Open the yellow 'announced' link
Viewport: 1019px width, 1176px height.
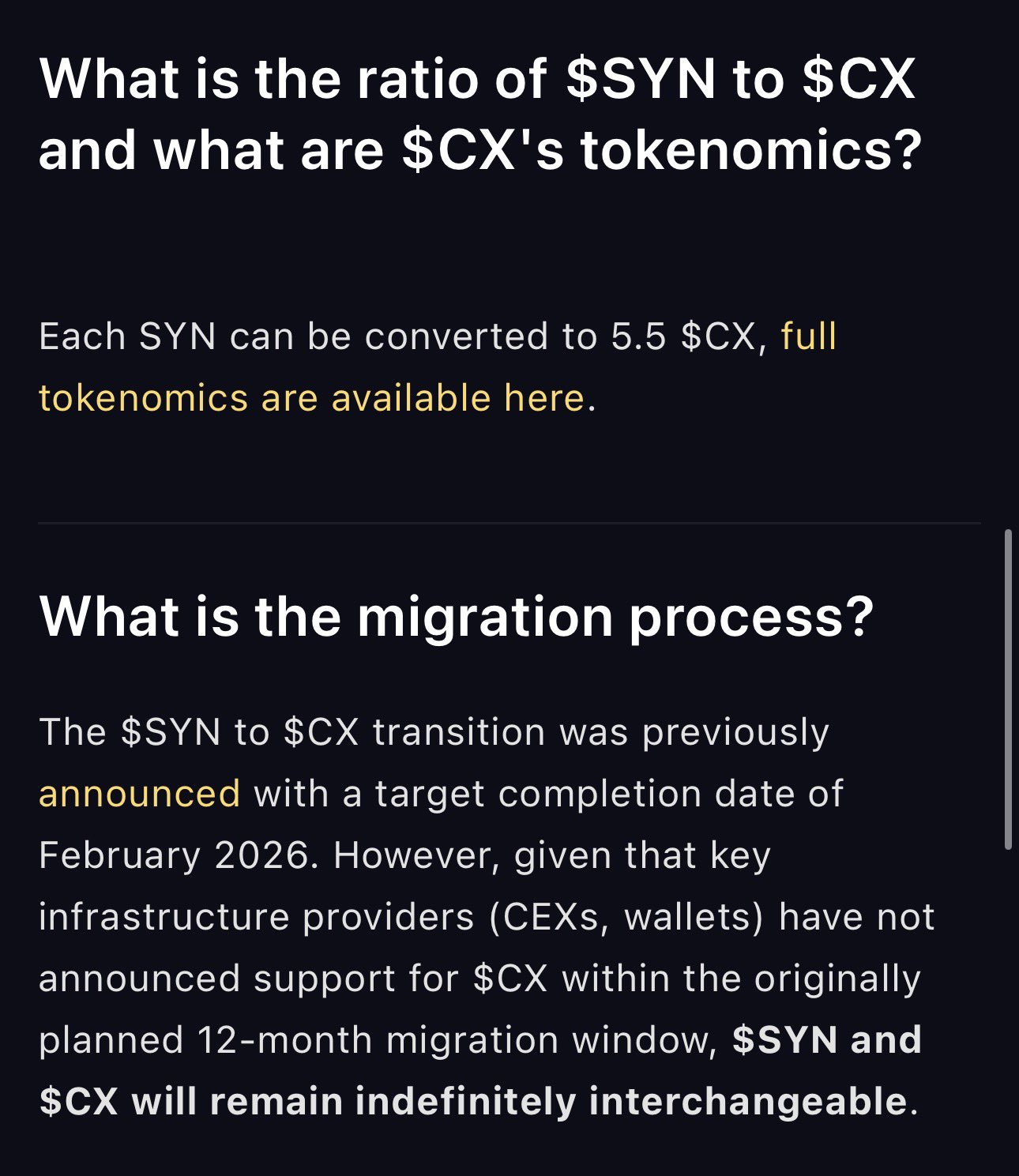point(139,794)
